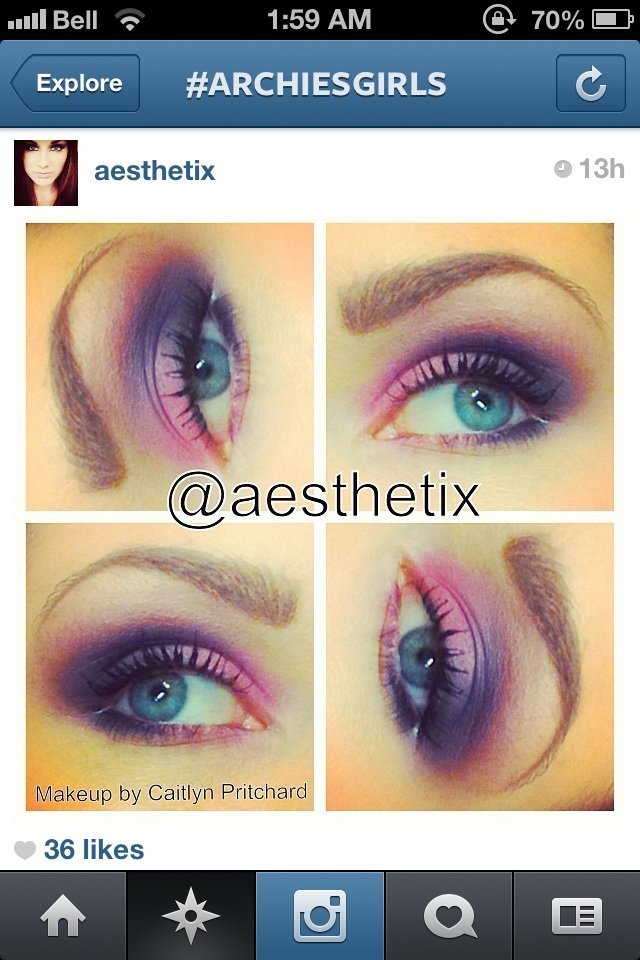Switch to the Explore star tab
Screen dimensions: 640x960
click(x=191, y=916)
